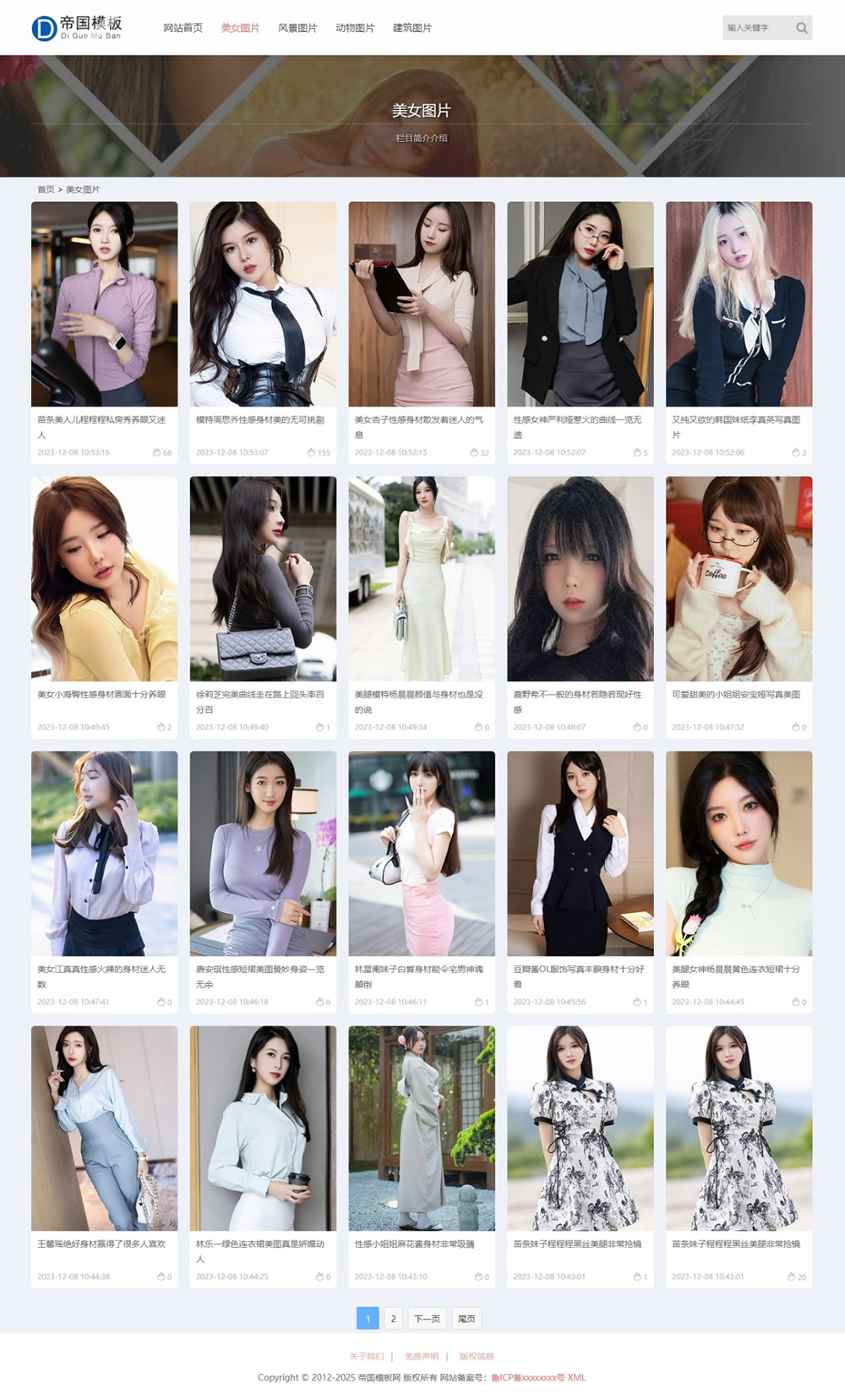Viewport: 845px width, 1400px height.
Task: Open the 模特周思乔 white shirt card
Action: pos(263,304)
